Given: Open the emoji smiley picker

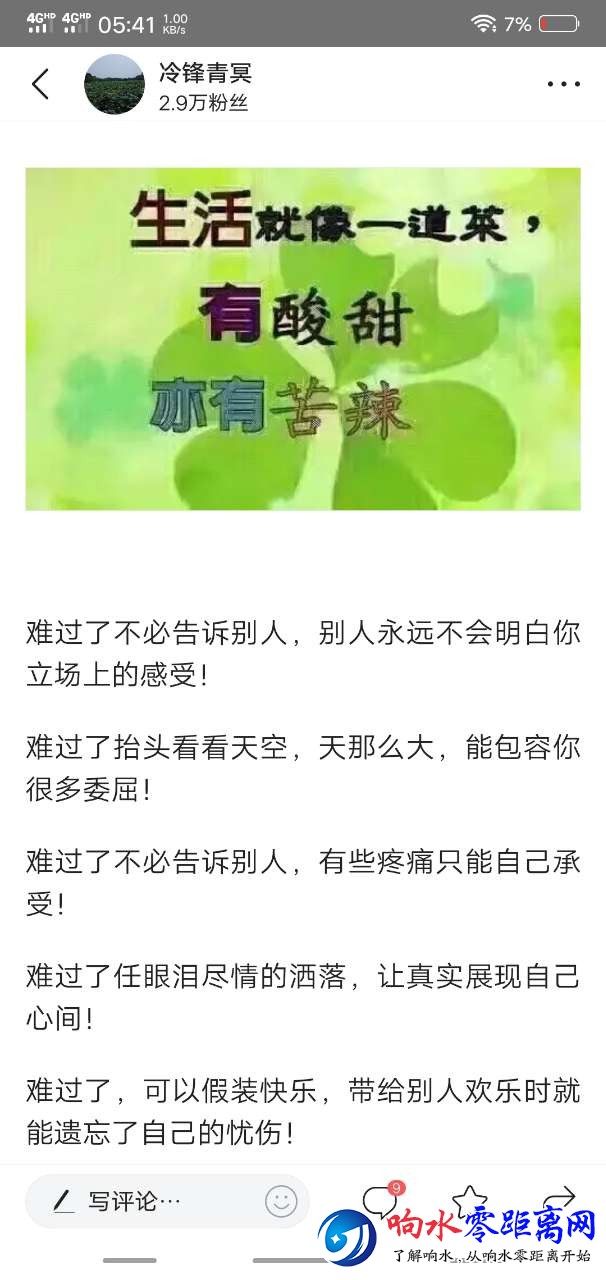Looking at the screenshot, I should pyautogui.click(x=281, y=1200).
